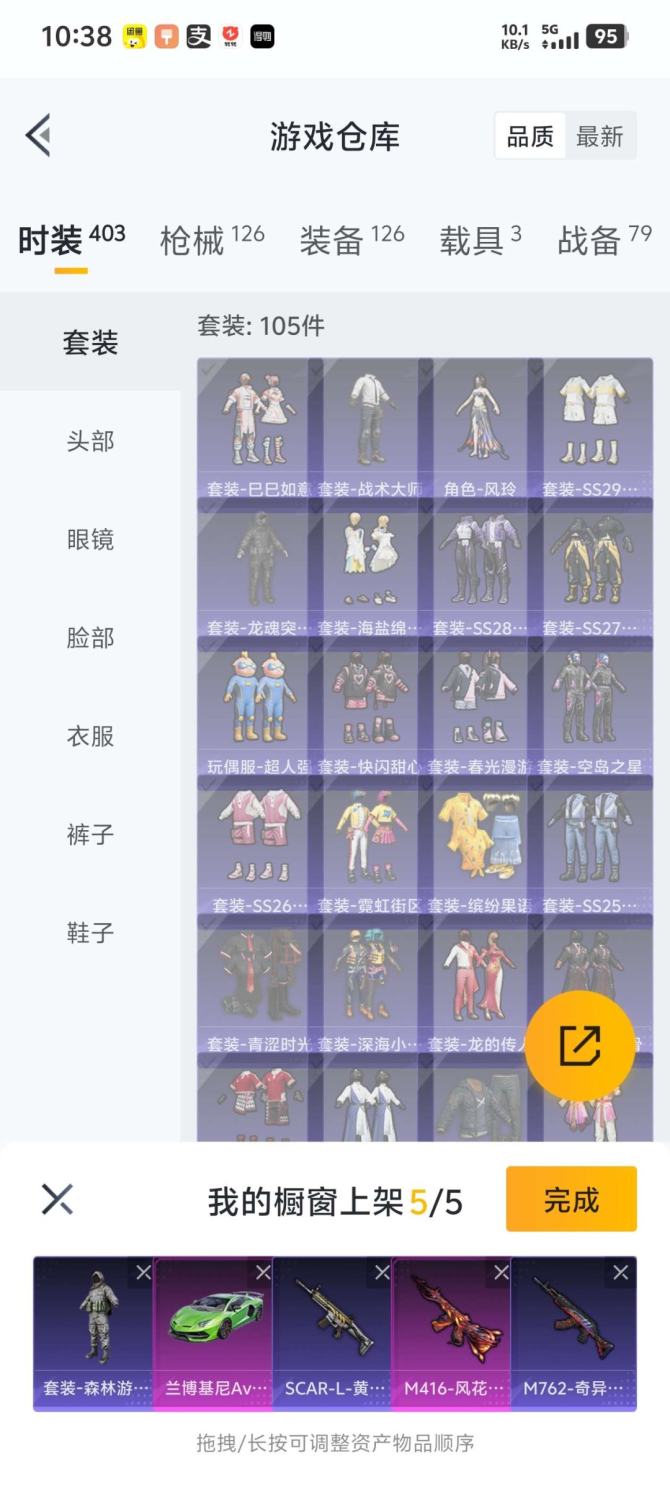
Task: Select the 鞋子 category
Action: (x=90, y=932)
